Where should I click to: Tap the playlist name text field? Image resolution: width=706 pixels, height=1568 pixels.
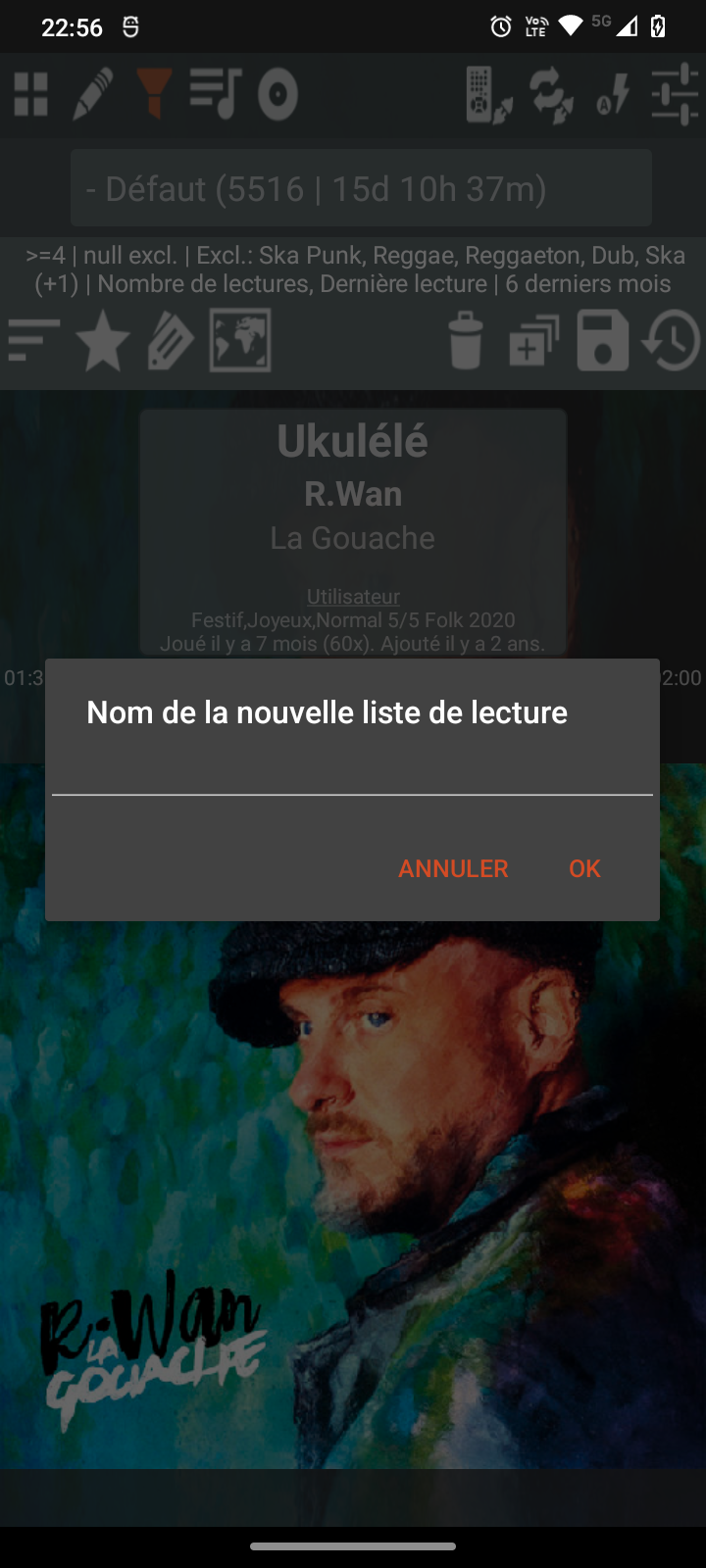pos(352,770)
